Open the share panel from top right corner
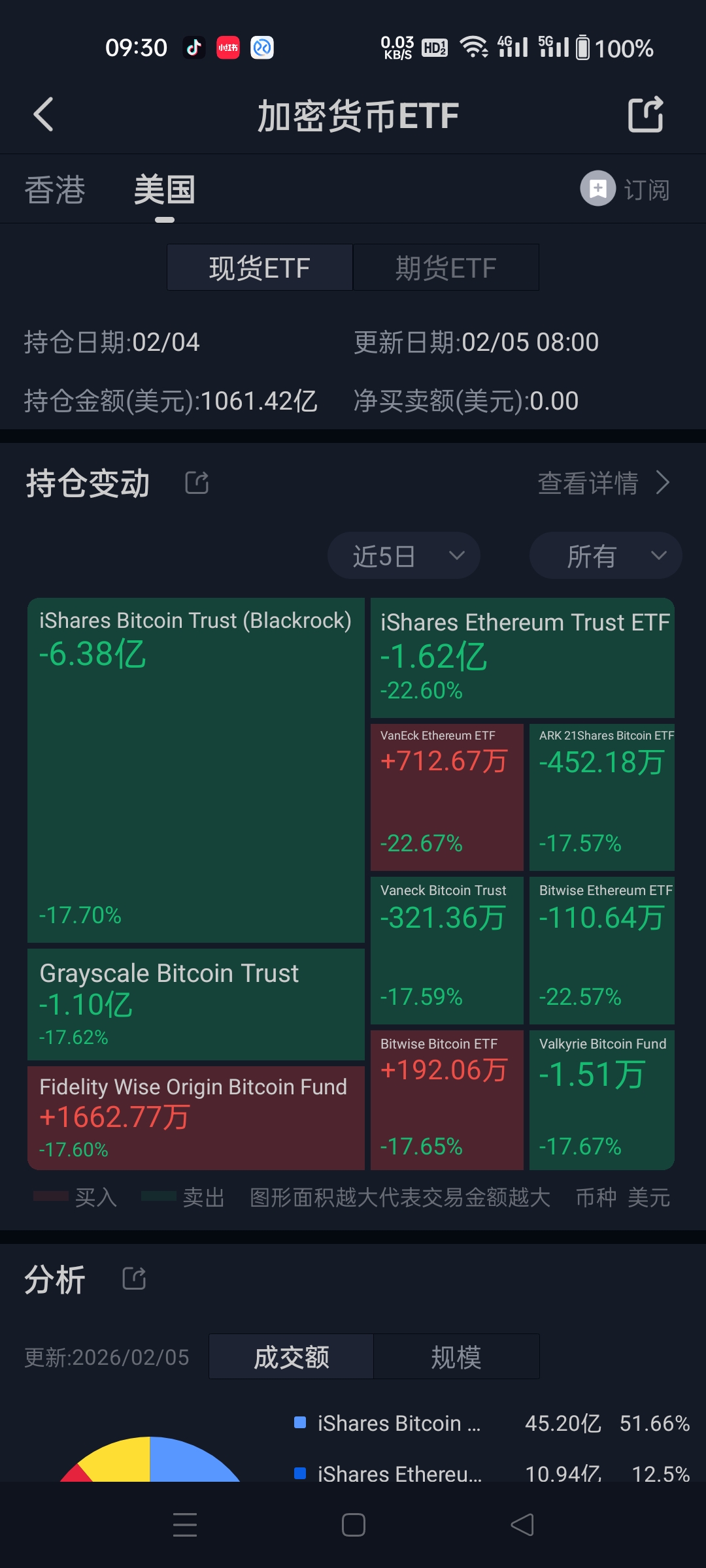The width and height of the screenshot is (706, 1568). coord(647,114)
